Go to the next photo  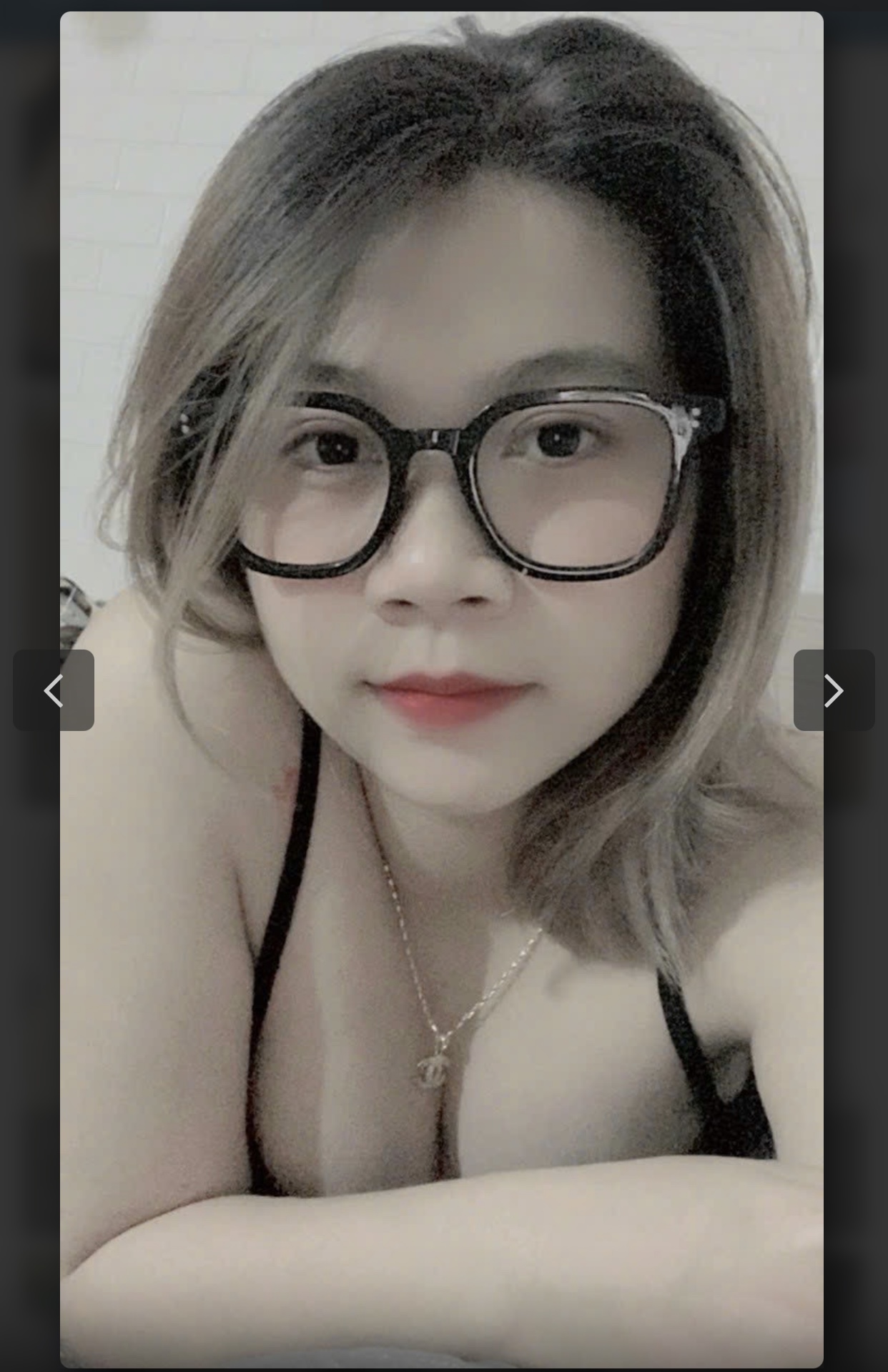pyautogui.click(x=834, y=690)
